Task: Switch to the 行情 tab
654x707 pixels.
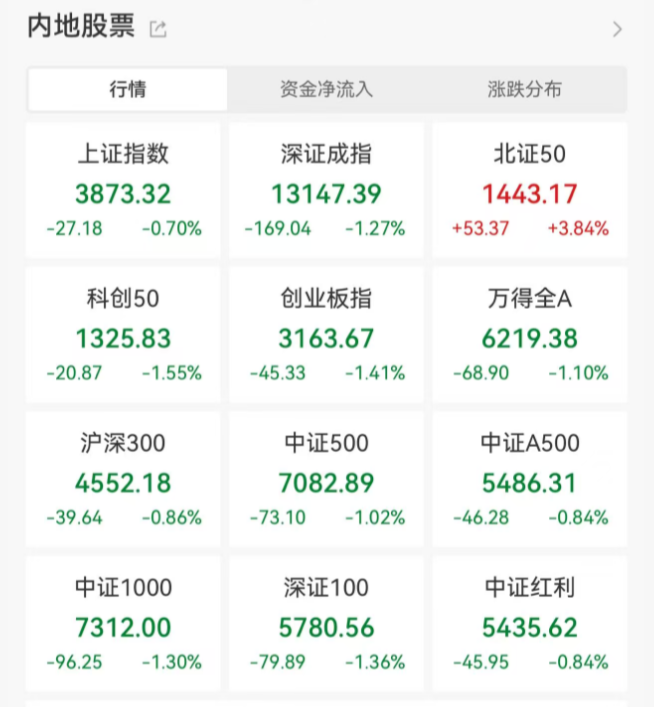Action: 128,89
